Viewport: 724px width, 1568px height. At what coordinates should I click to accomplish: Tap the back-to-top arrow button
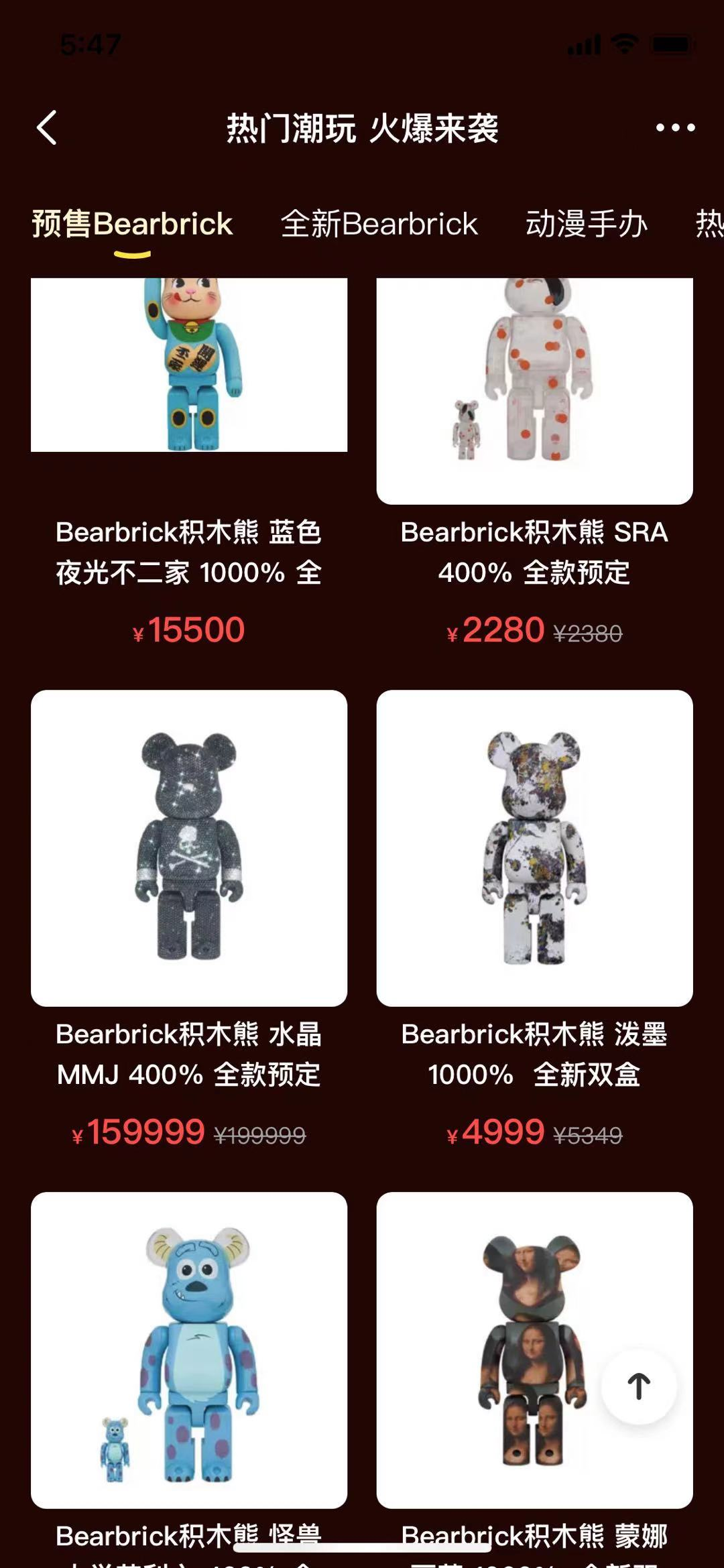click(x=638, y=1386)
